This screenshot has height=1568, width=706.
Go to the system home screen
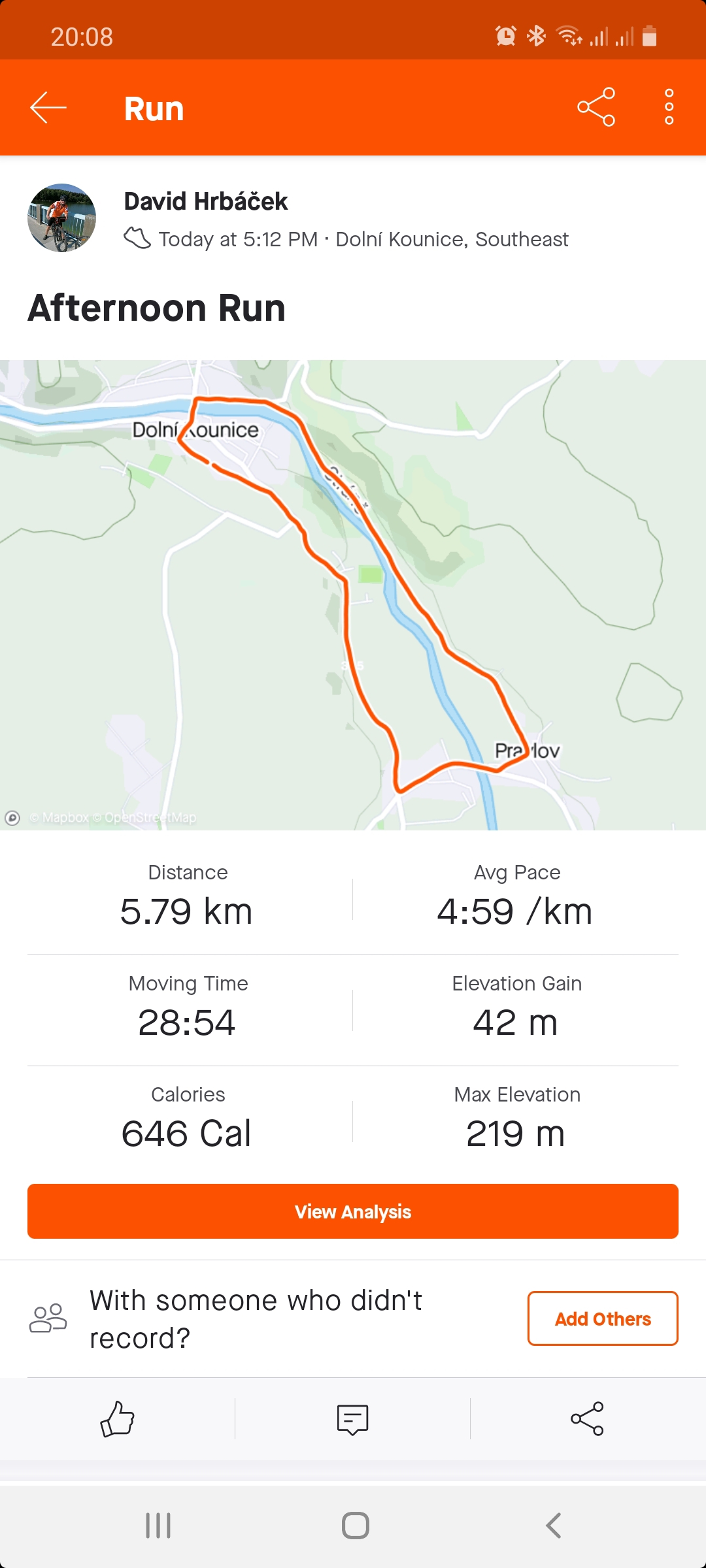[356, 1526]
